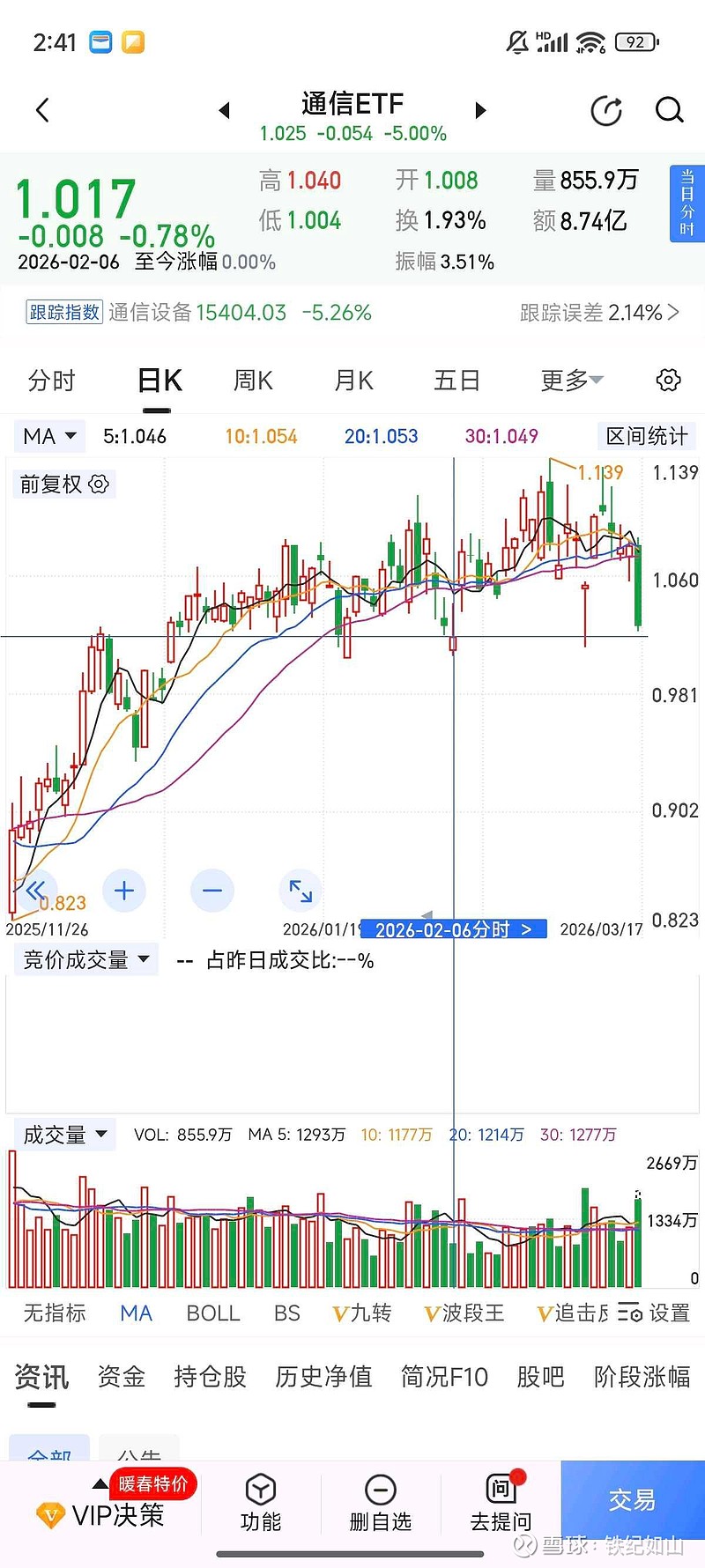Screen dimensions: 705x1568
Task: Open chart settings via gear icon
Action: (667, 380)
